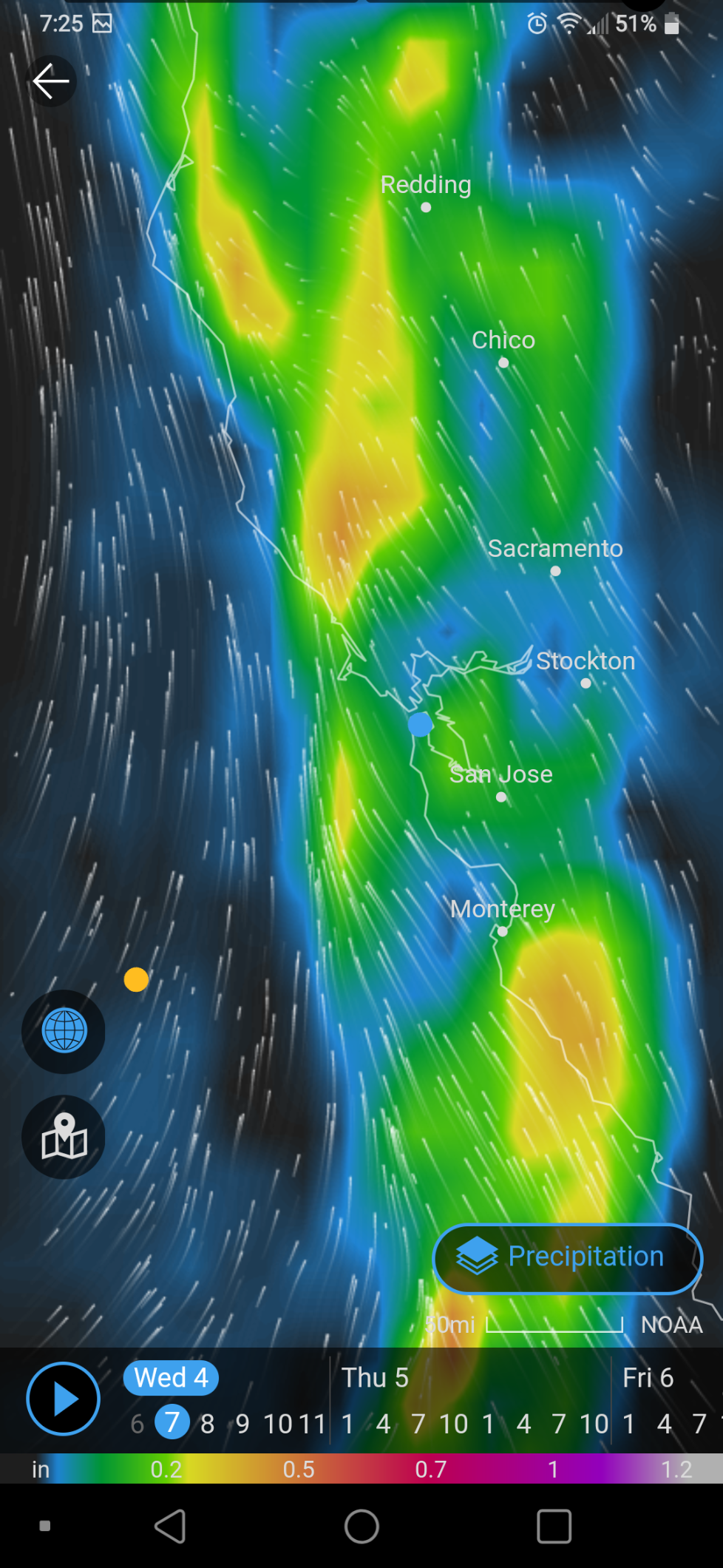The width and height of the screenshot is (723, 1568).
Task: Open recent apps from the navigation bar
Action: [554, 1526]
